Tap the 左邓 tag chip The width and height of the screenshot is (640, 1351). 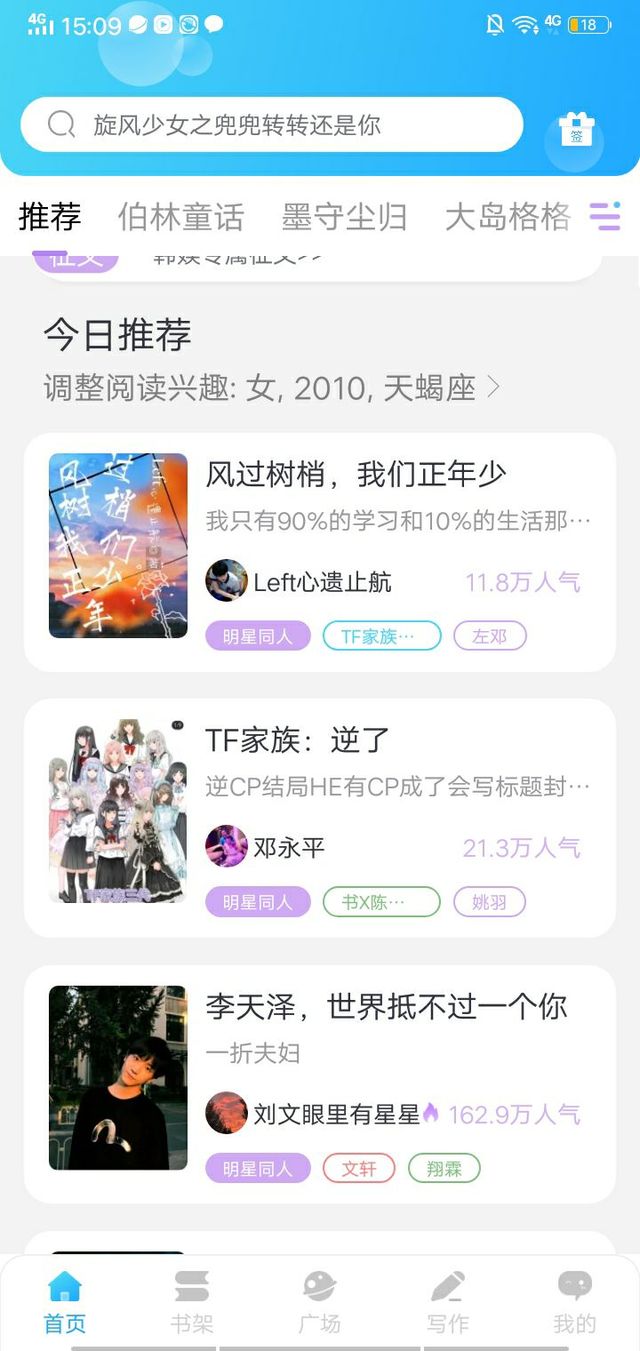click(x=490, y=636)
